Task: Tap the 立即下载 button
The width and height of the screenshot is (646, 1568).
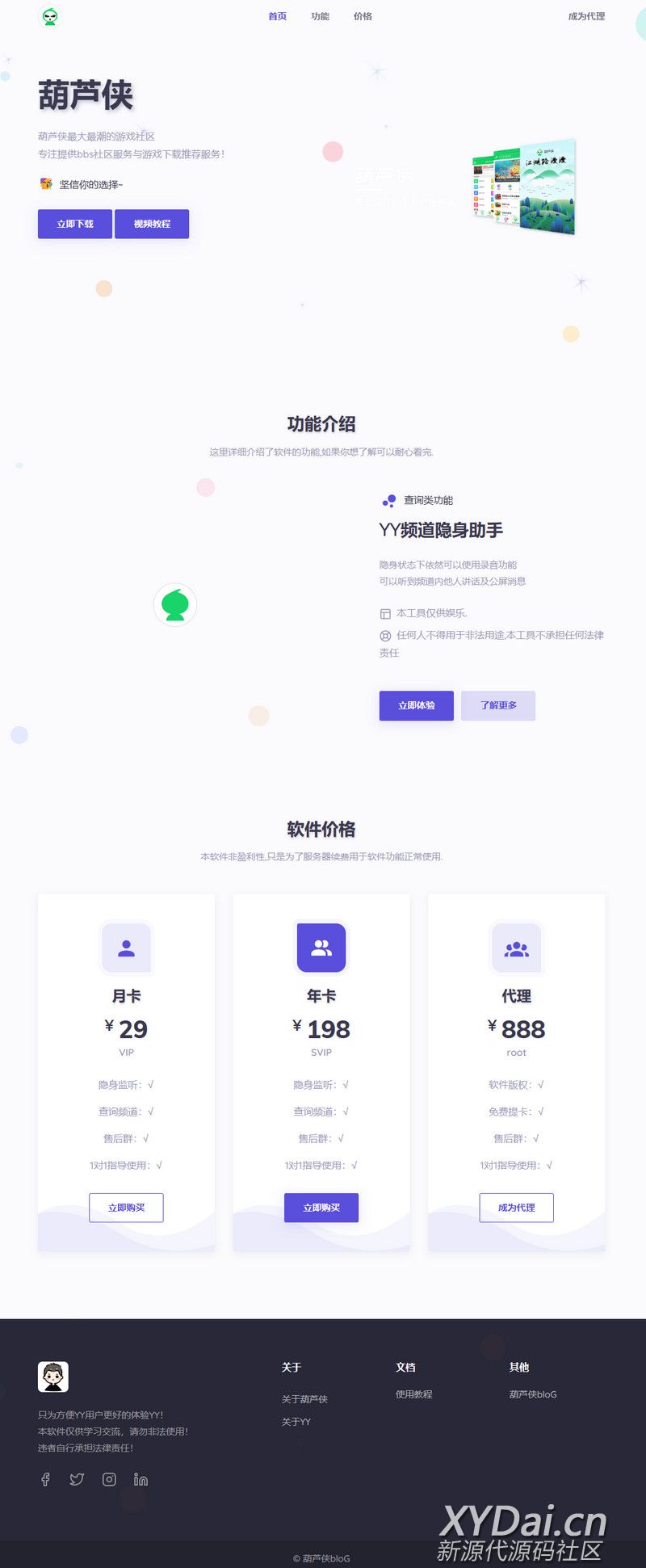Action: 75,224
